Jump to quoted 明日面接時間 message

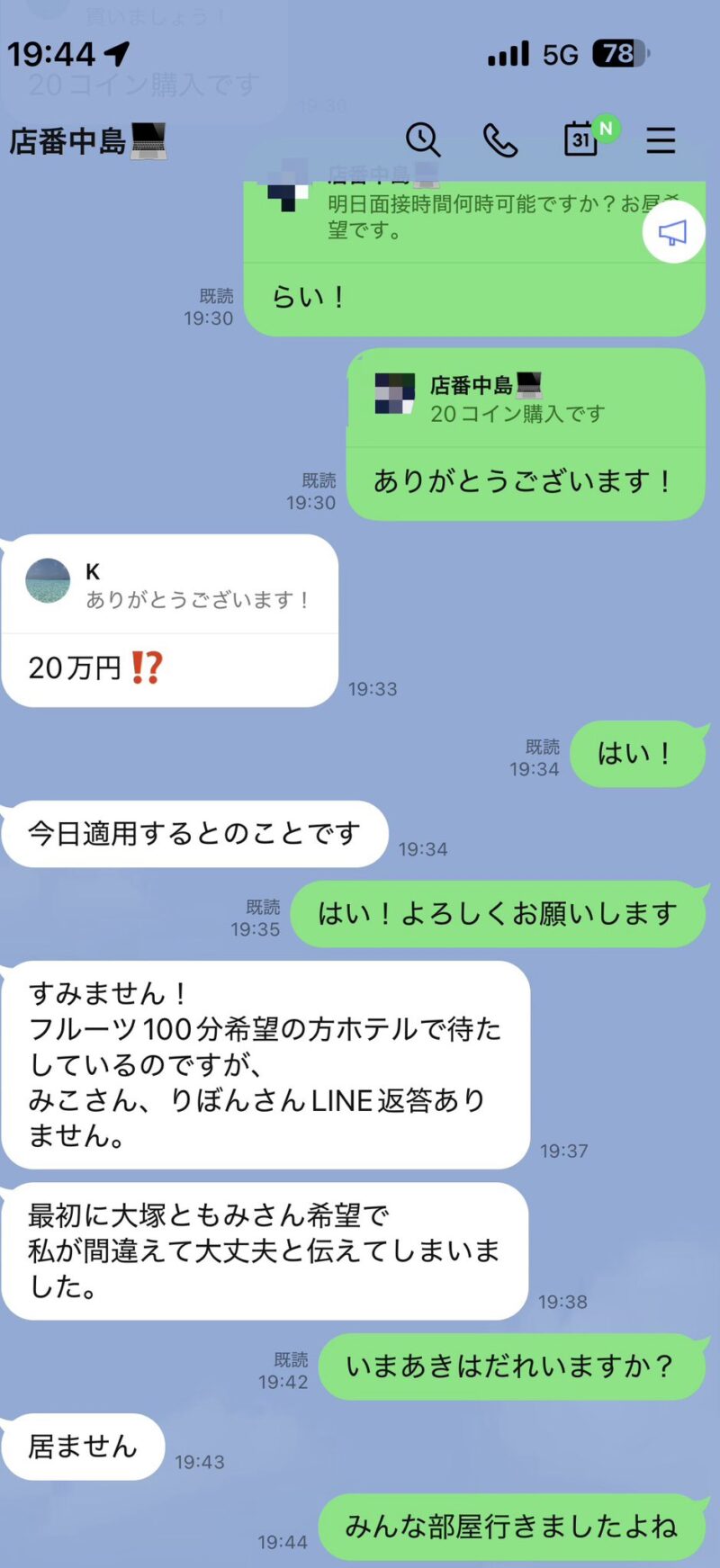(x=468, y=216)
